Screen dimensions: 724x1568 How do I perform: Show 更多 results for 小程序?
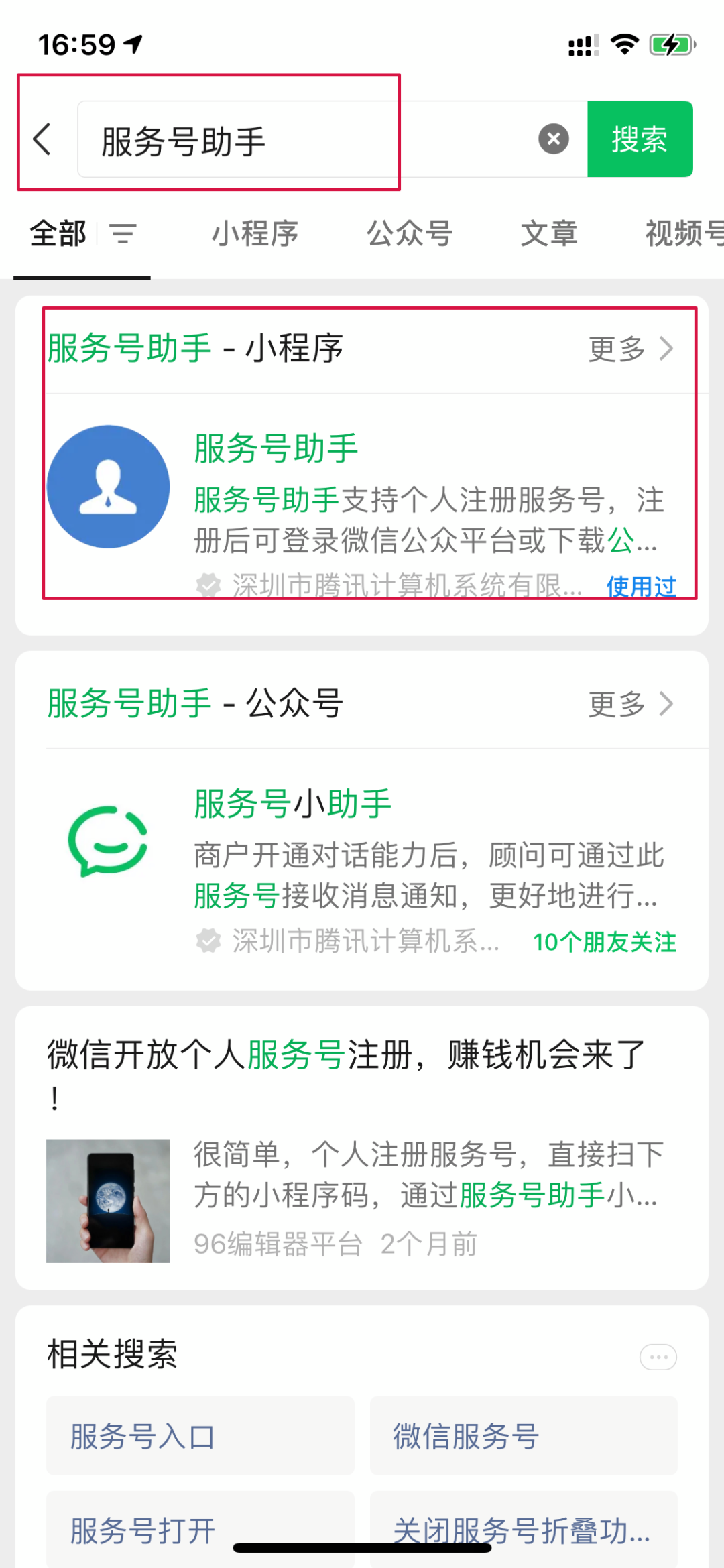(x=630, y=349)
